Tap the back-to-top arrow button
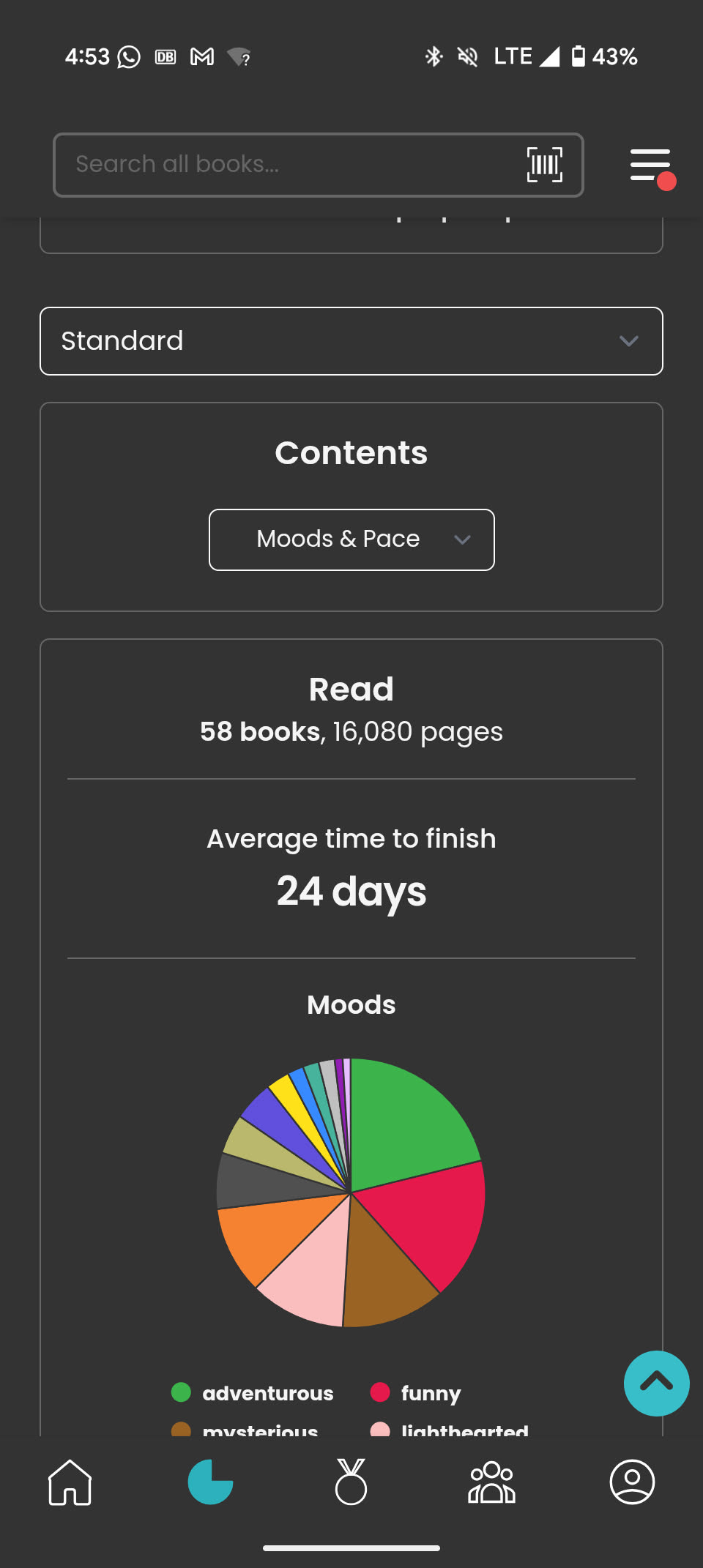The image size is (703, 1568). click(x=656, y=1383)
